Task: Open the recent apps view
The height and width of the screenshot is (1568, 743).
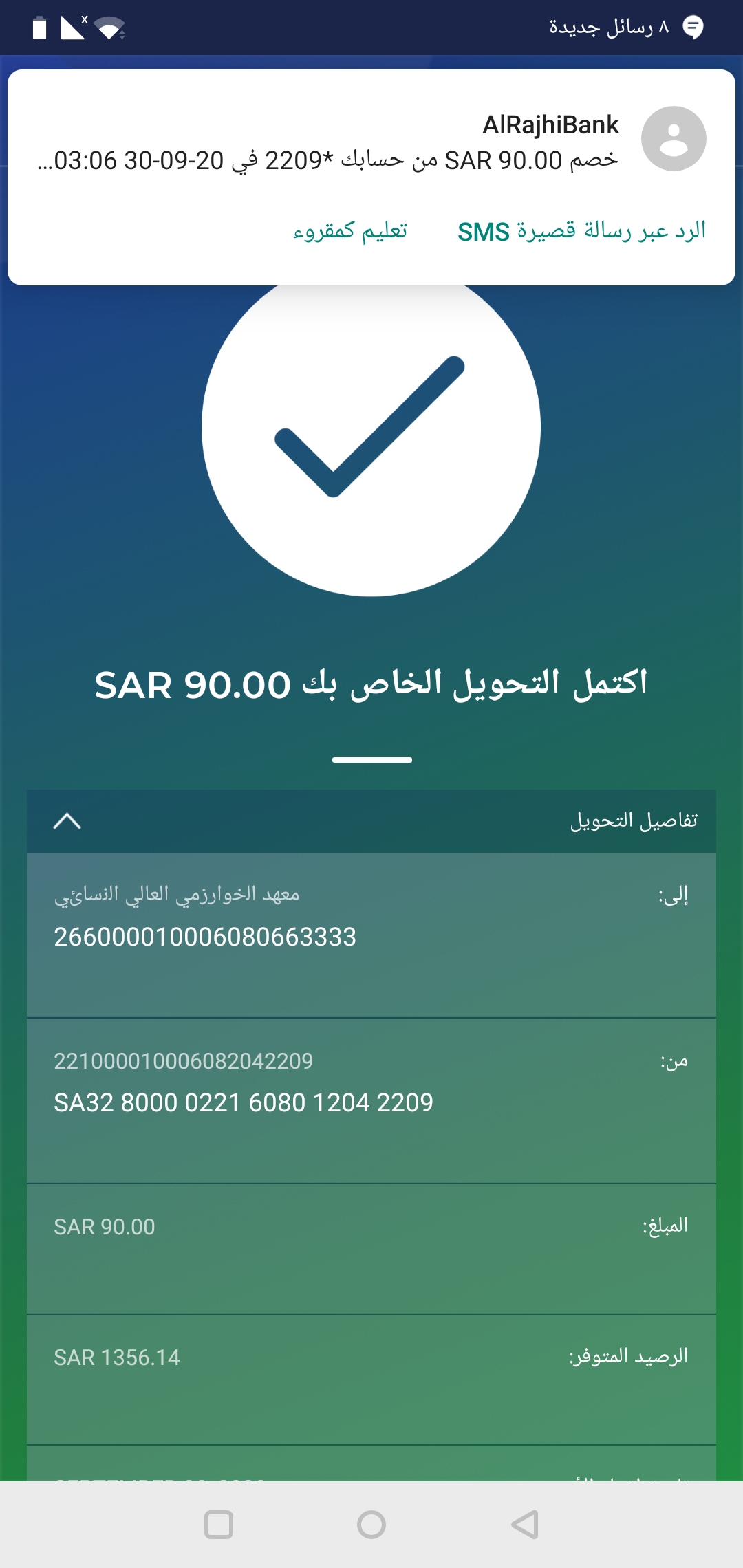Action: 219,1525
